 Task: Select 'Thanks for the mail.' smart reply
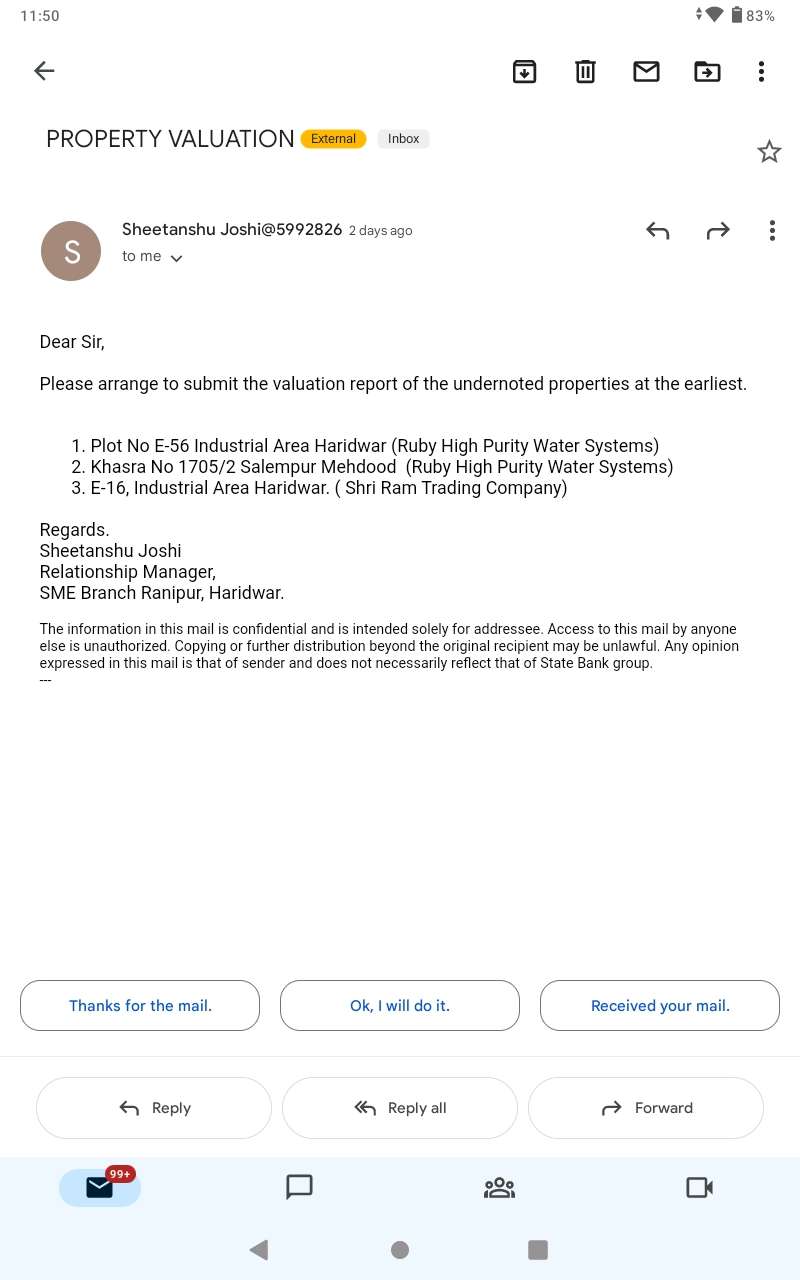pyautogui.click(x=140, y=1006)
